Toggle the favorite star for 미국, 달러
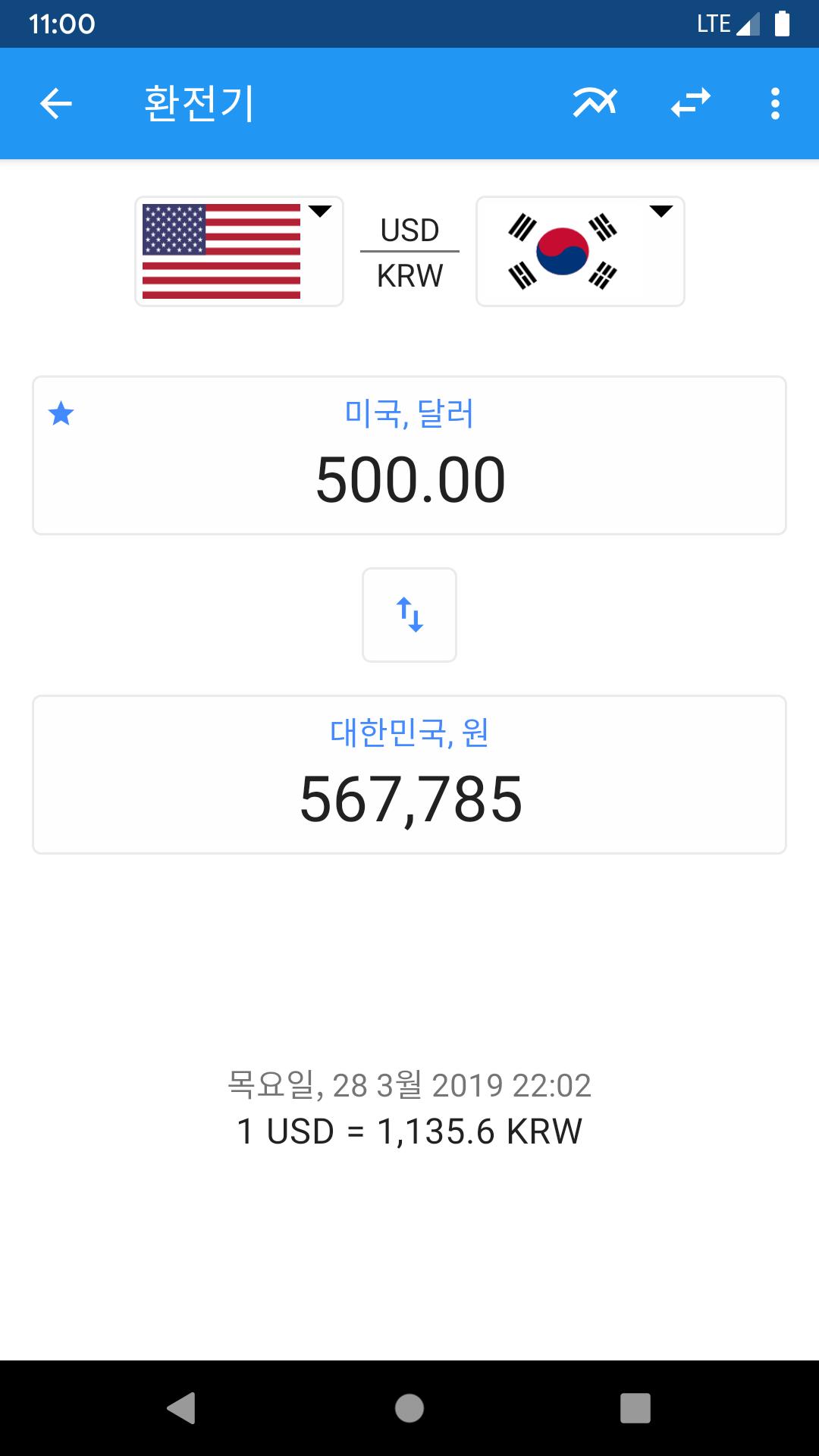 point(61,414)
